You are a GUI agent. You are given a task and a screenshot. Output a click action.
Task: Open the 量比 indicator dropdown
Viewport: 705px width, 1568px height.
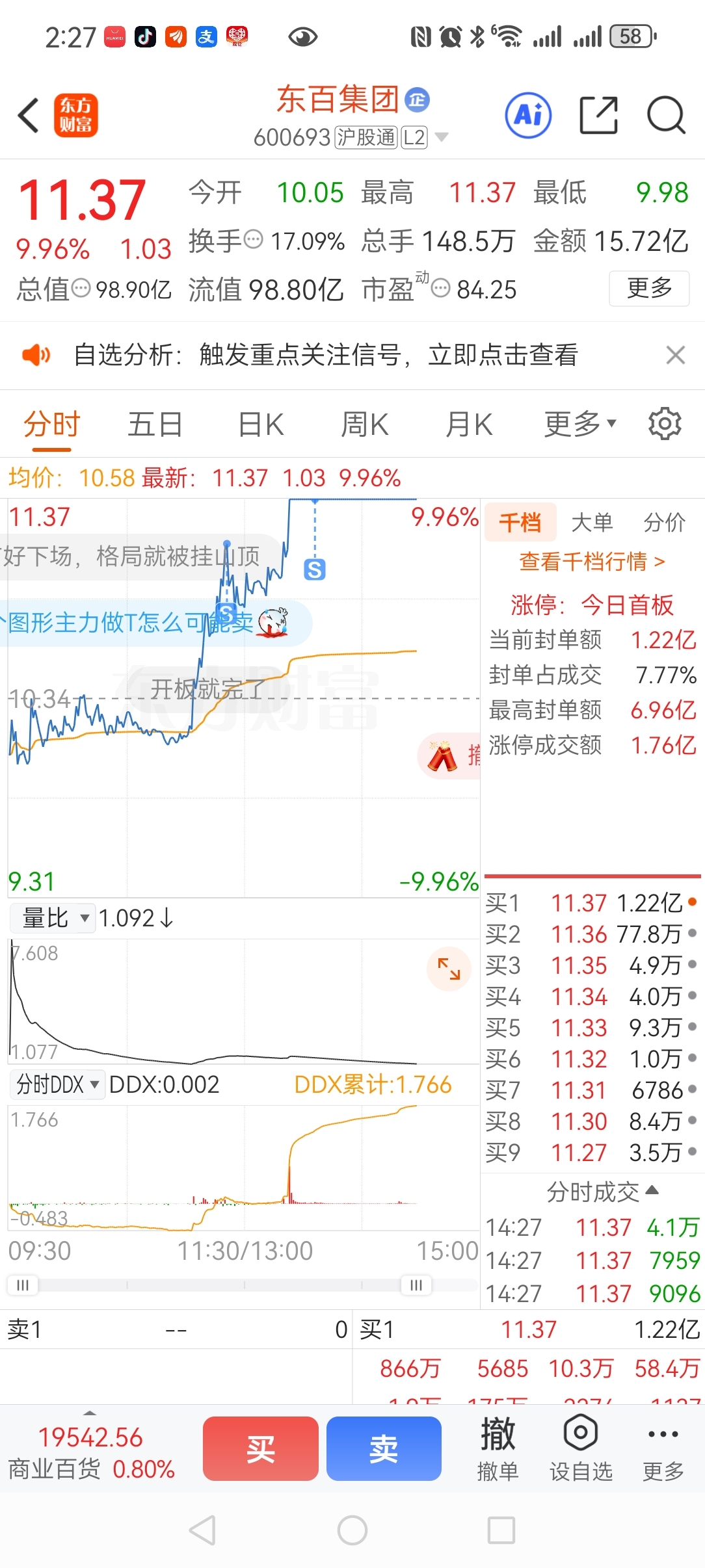pyautogui.click(x=53, y=918)
